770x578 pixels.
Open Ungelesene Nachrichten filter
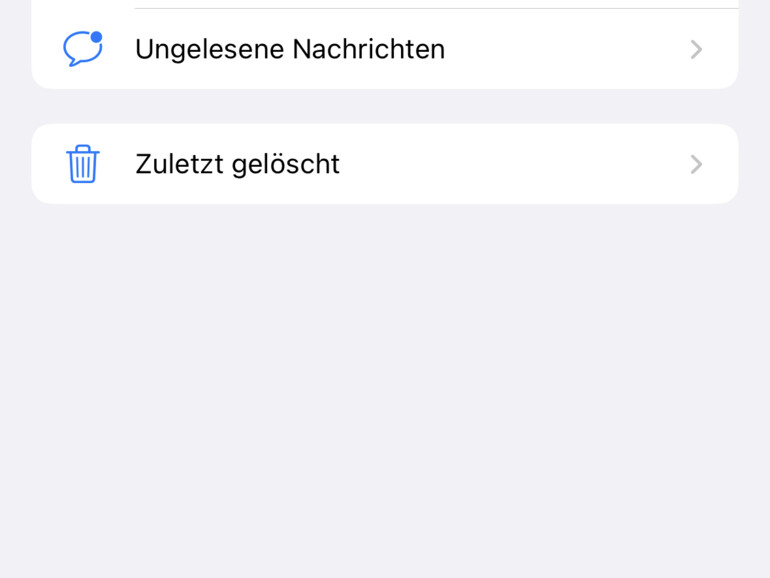(385, 49)
